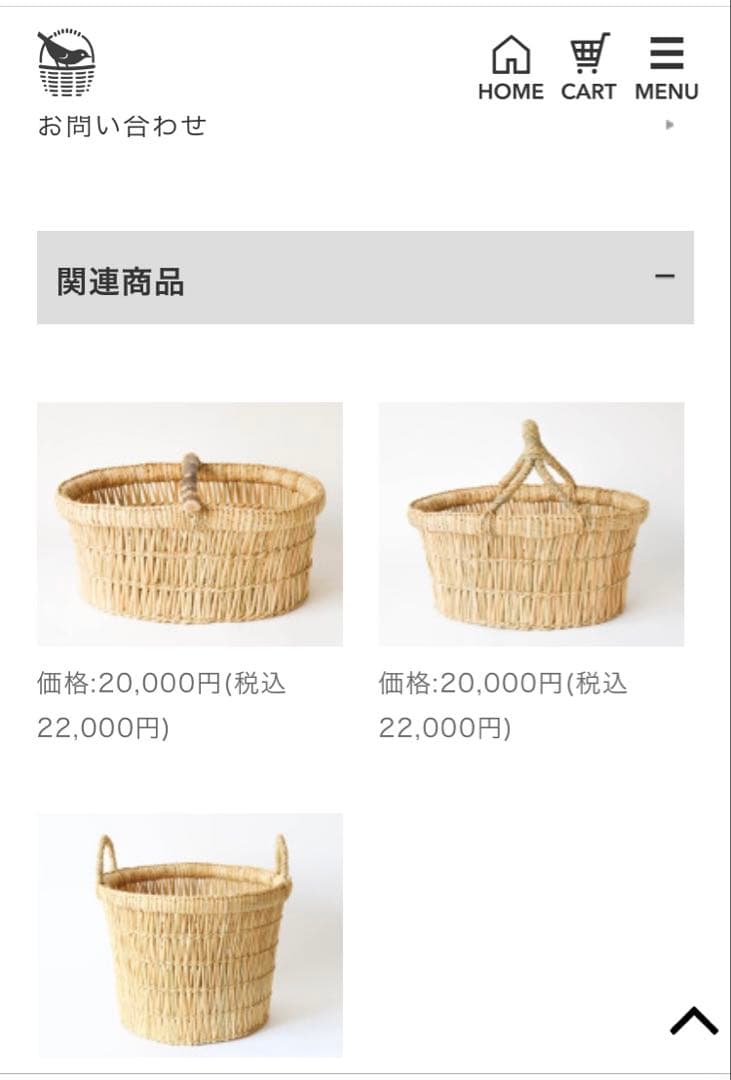This screenshot has width=731, height=1080.
Task: Collapse the 関連商品 section
Action: click(x=664, y=277)
